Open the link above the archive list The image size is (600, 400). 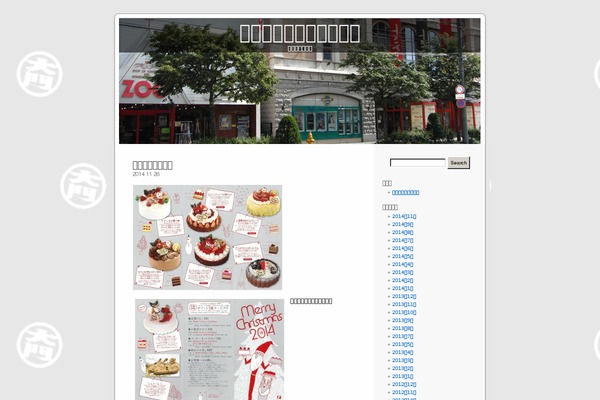point(405,192)
